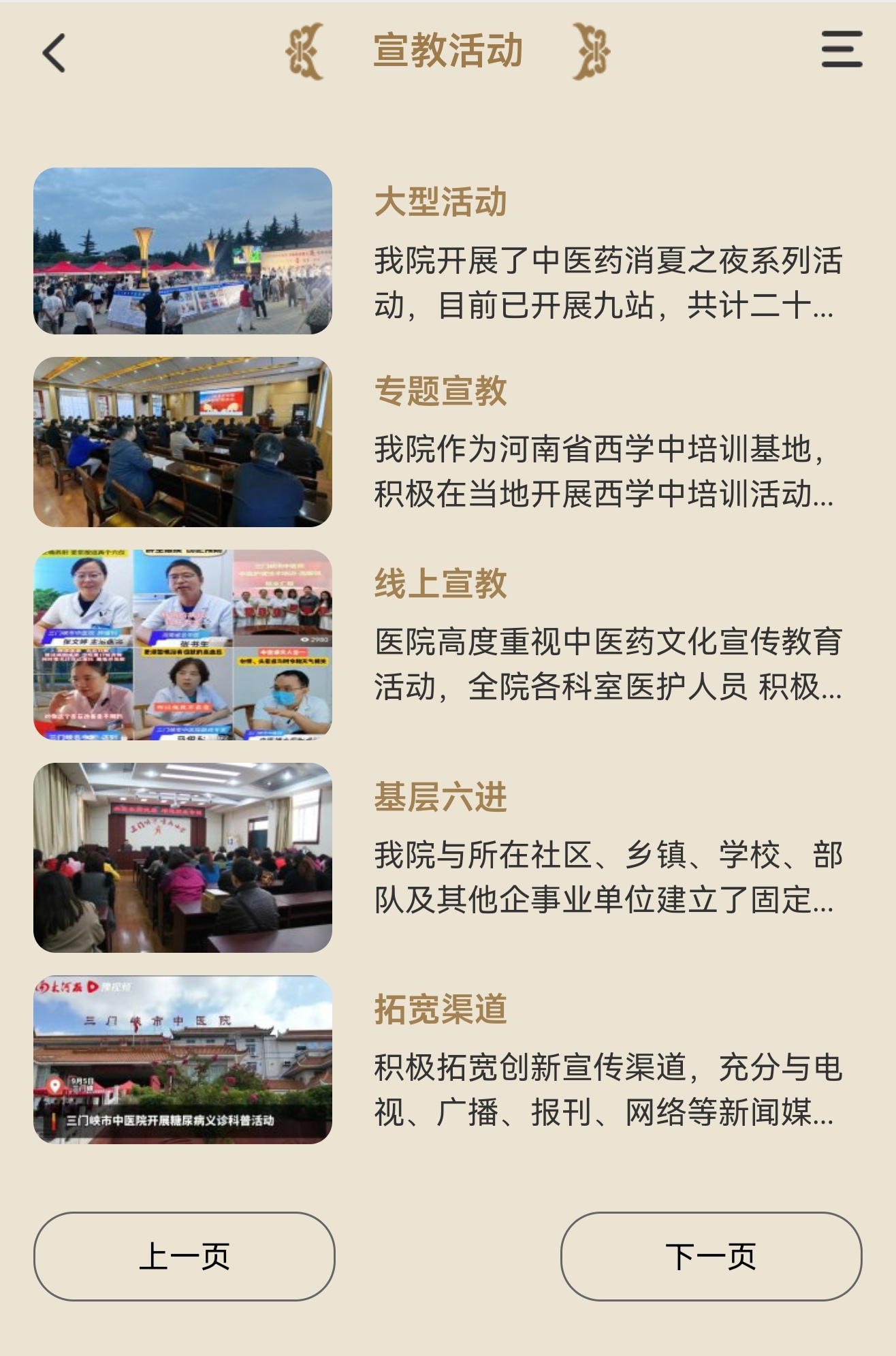896x1356 pixels.
Task: Go back using the top arrow
Action: click(x=54, y=52)
